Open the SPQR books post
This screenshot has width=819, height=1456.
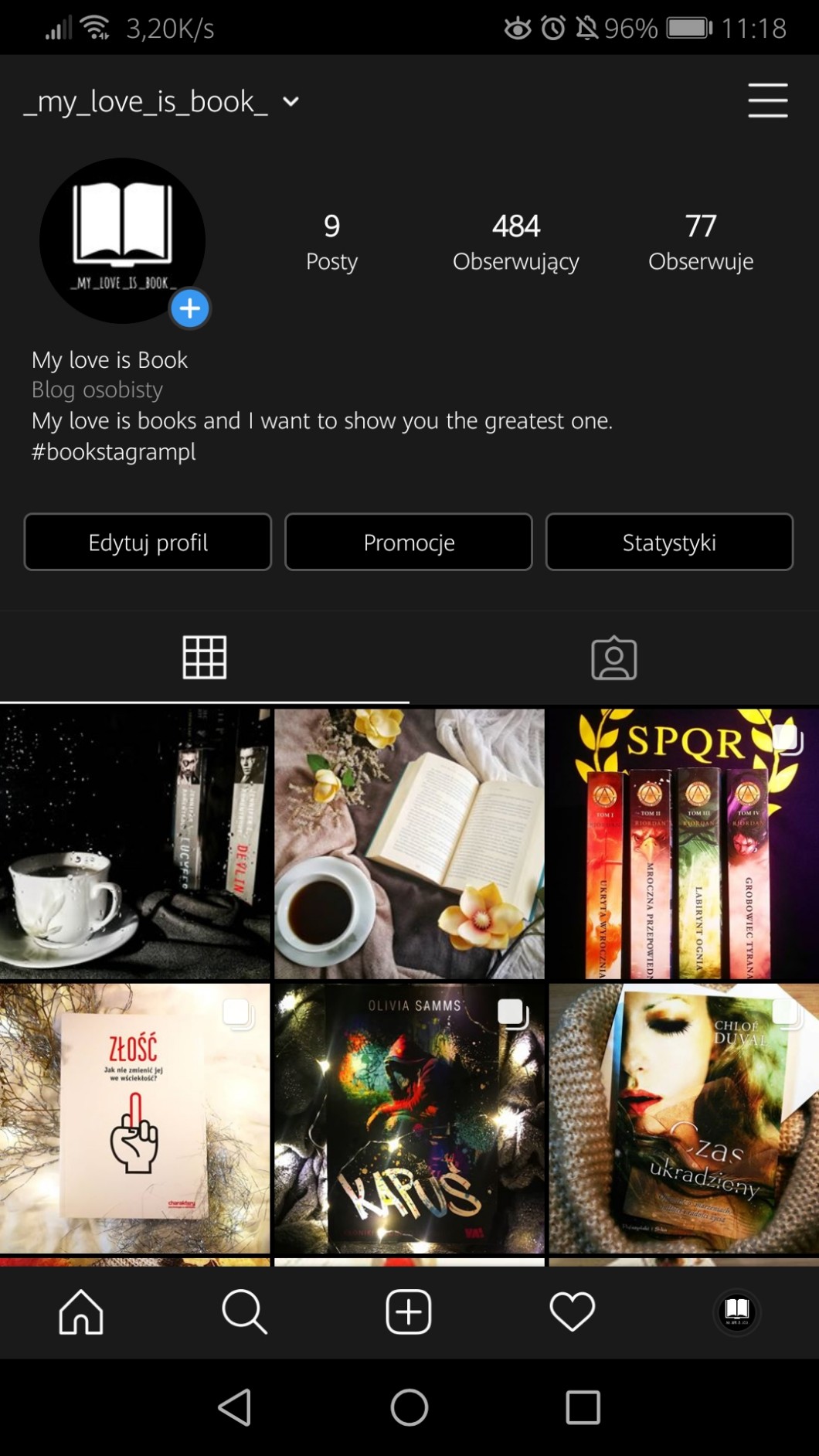click(x=683, y=844)
